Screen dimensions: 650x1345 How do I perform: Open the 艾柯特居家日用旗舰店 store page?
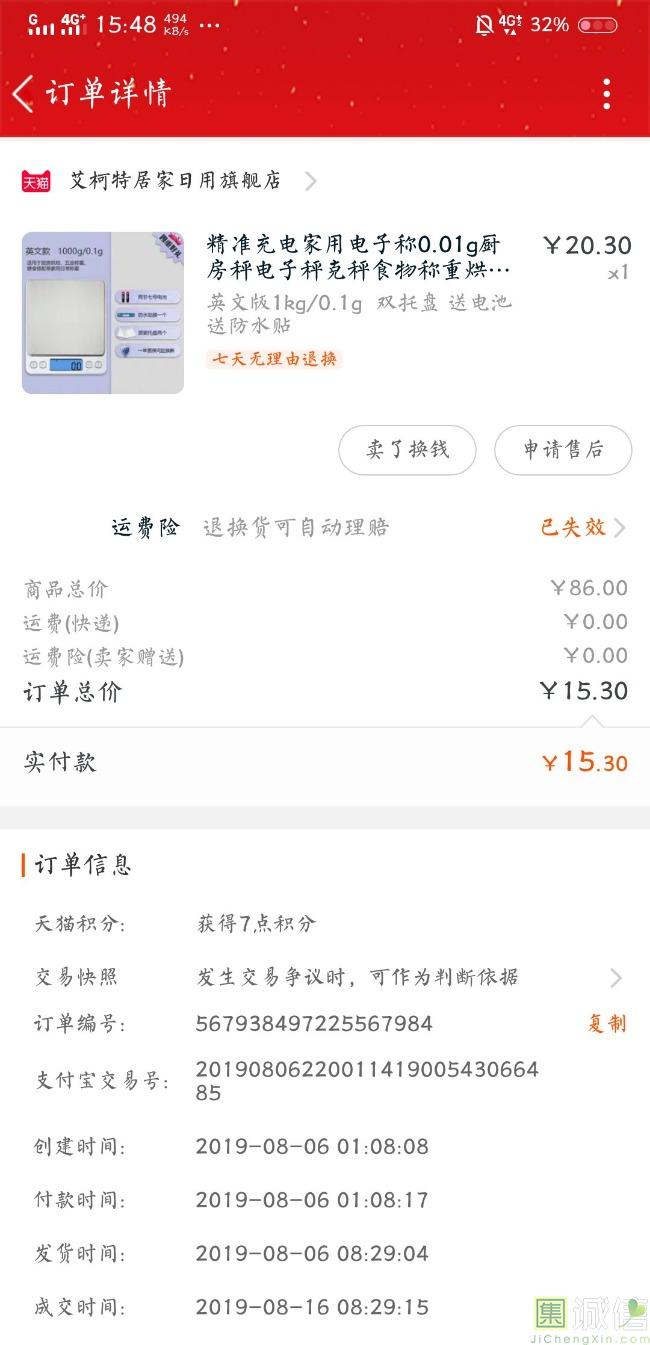point(175,181)
